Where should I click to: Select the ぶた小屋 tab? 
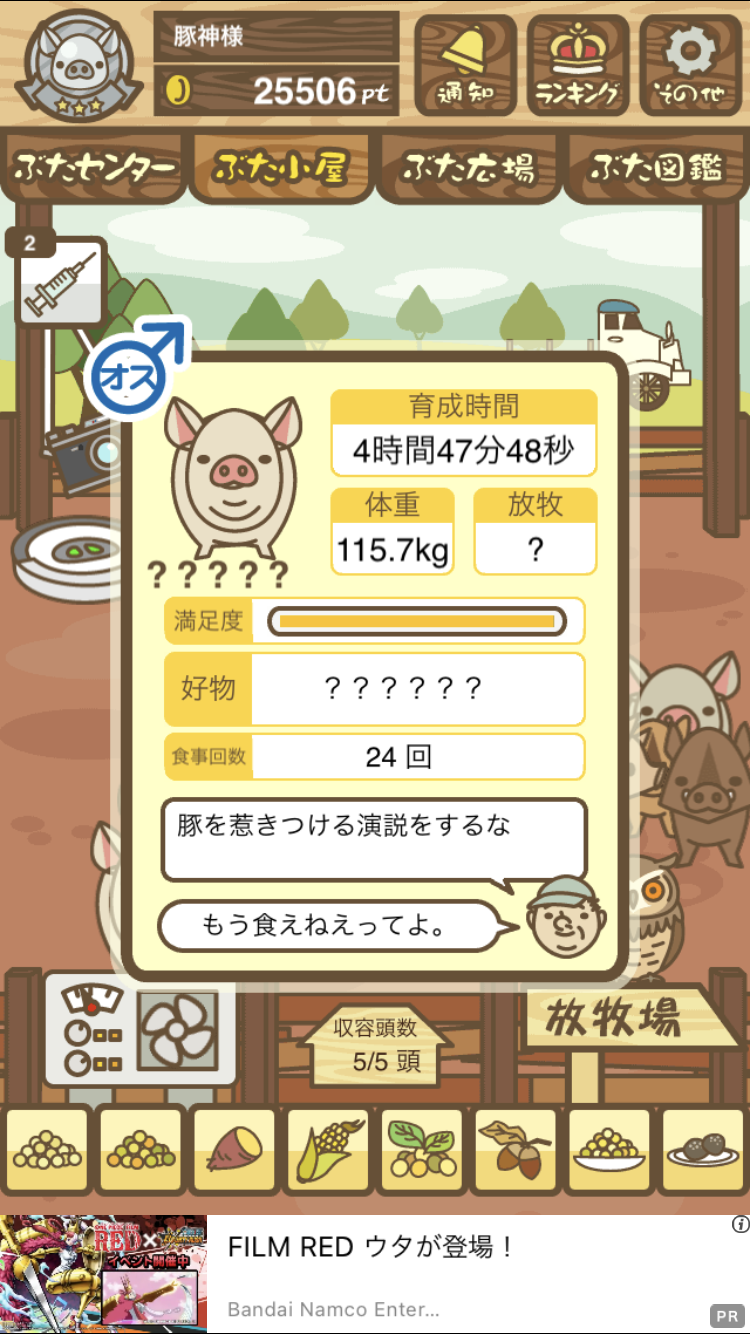(x=281, y=167)
